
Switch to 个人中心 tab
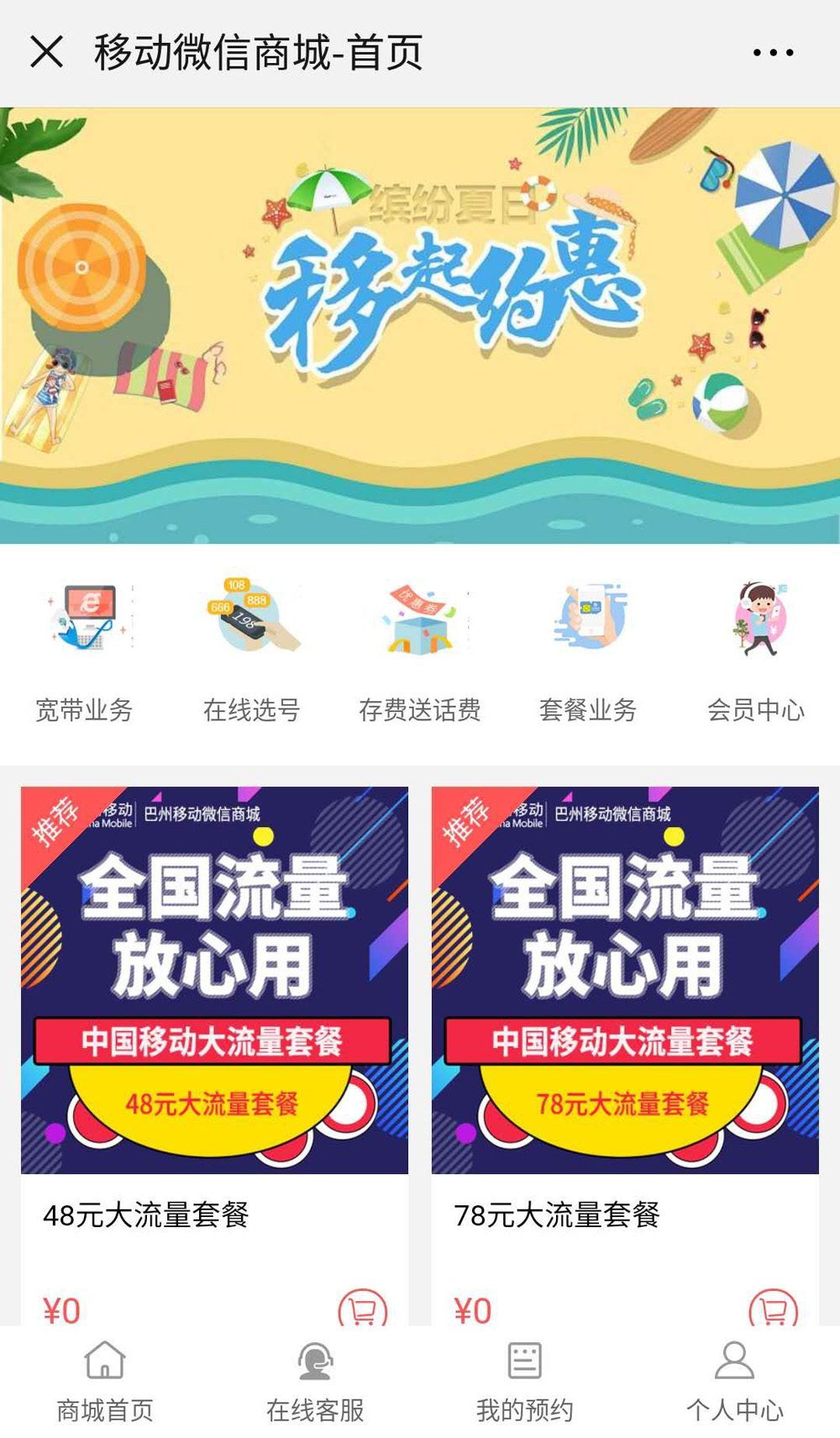735,1382
